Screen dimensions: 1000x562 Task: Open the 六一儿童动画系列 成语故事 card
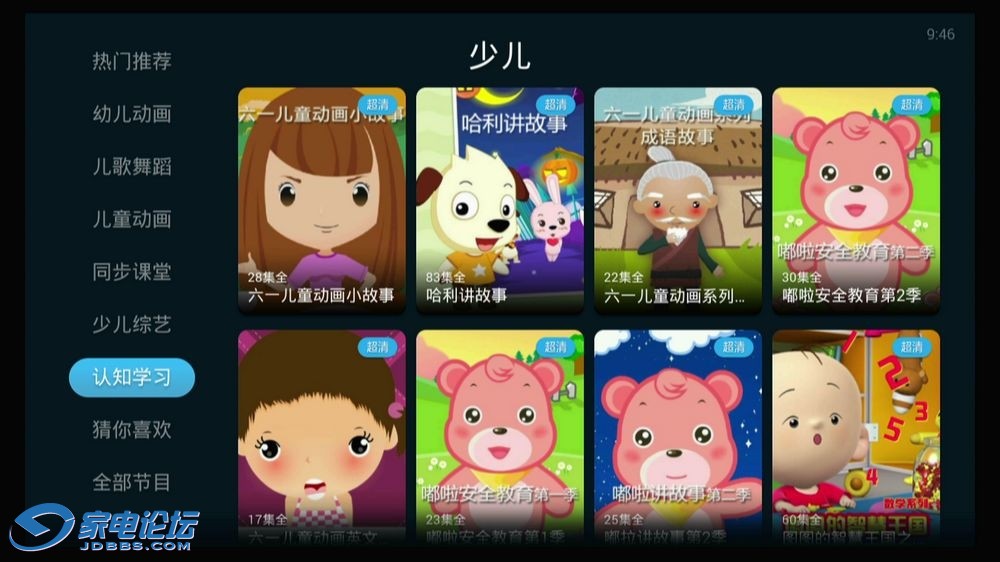pos(678,200)
